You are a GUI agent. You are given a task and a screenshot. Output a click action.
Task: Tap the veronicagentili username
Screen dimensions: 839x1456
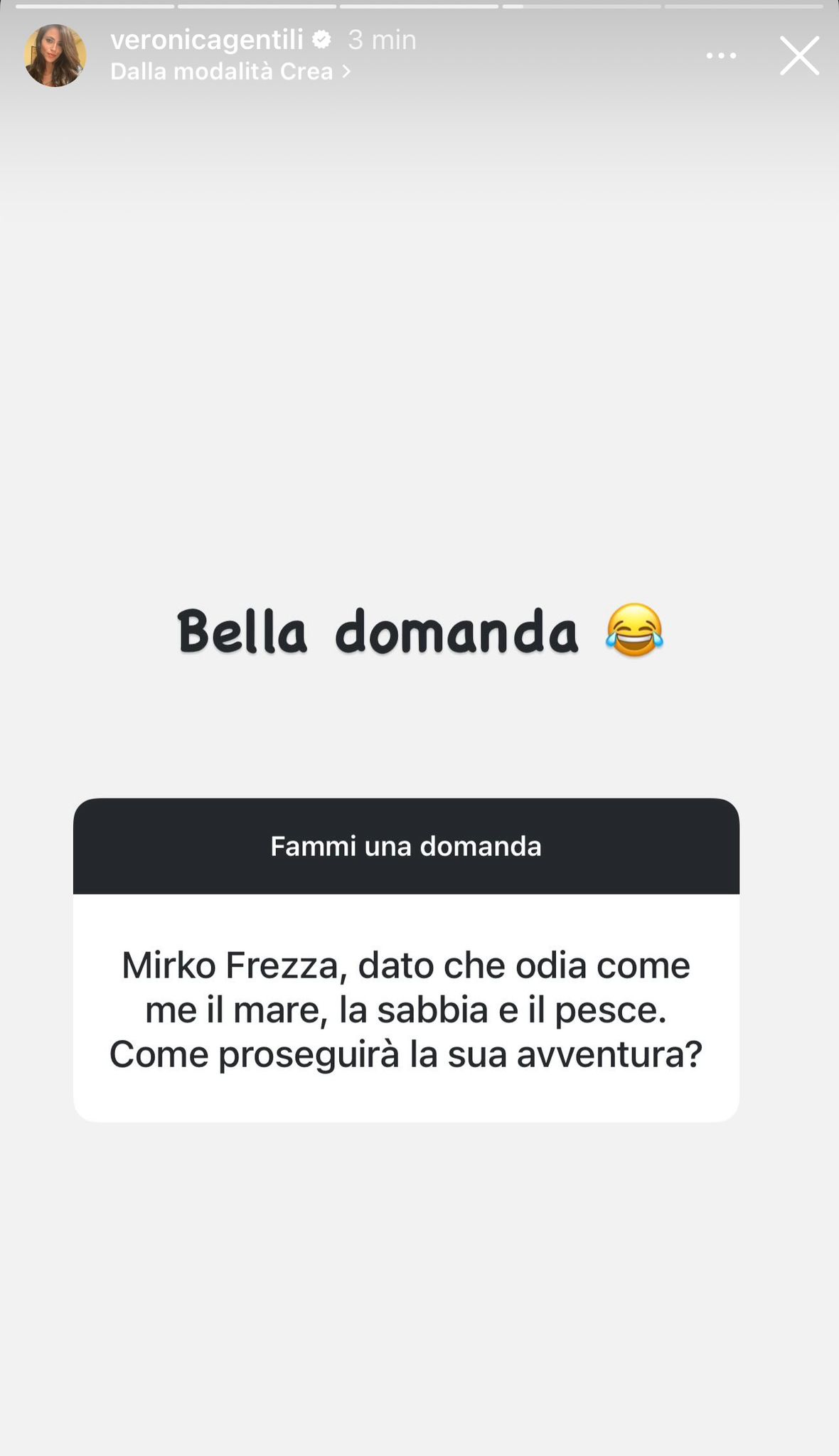(x=207, y=40)
